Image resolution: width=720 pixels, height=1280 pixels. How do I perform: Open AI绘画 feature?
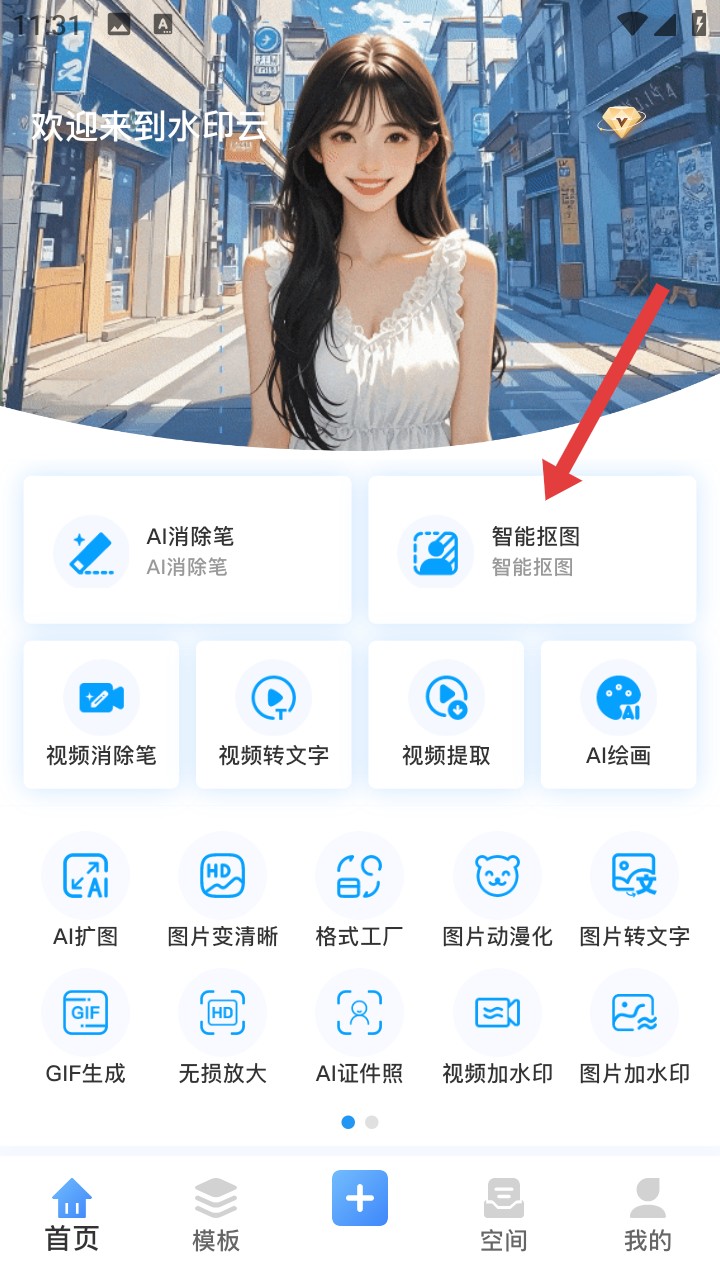point(618,714)
